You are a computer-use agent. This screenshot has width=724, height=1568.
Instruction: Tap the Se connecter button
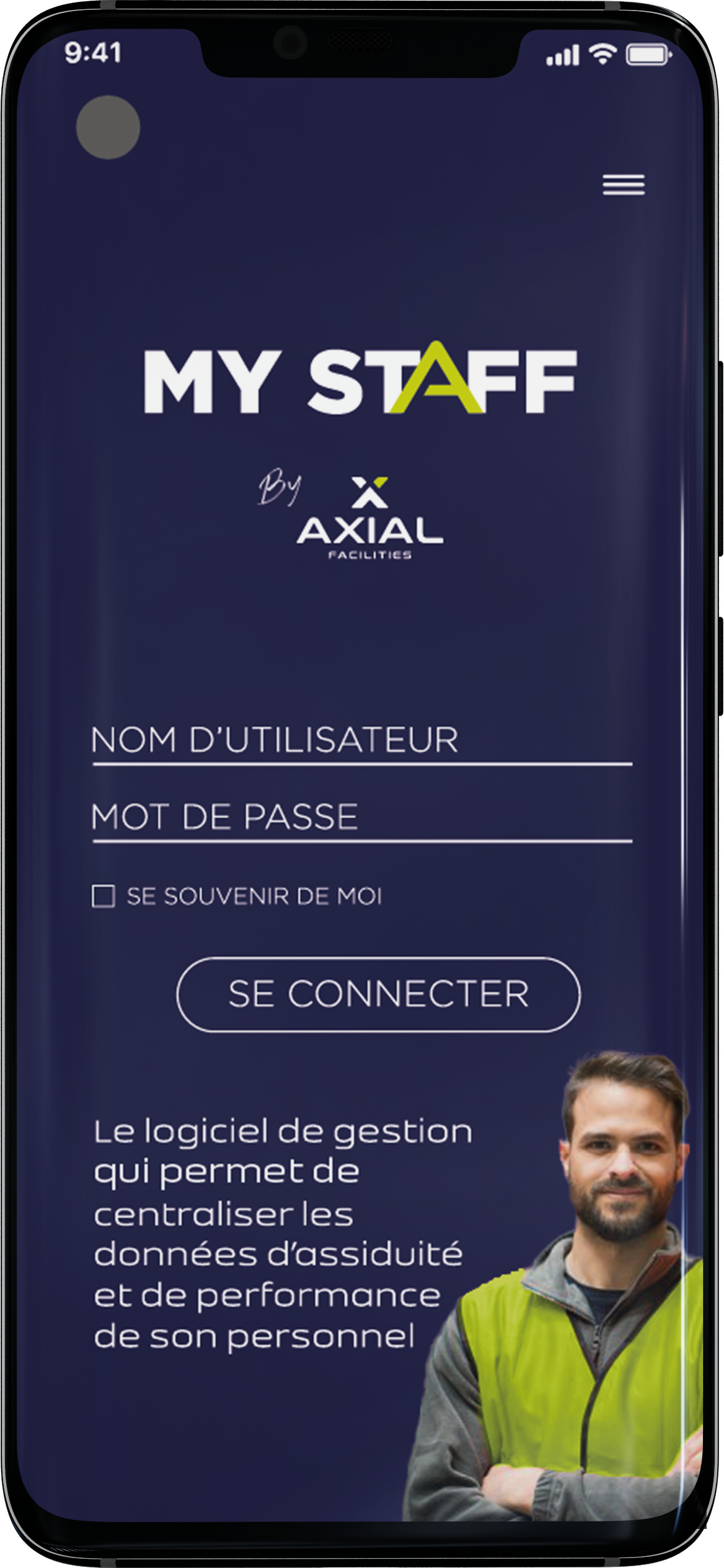pos(378,994)
